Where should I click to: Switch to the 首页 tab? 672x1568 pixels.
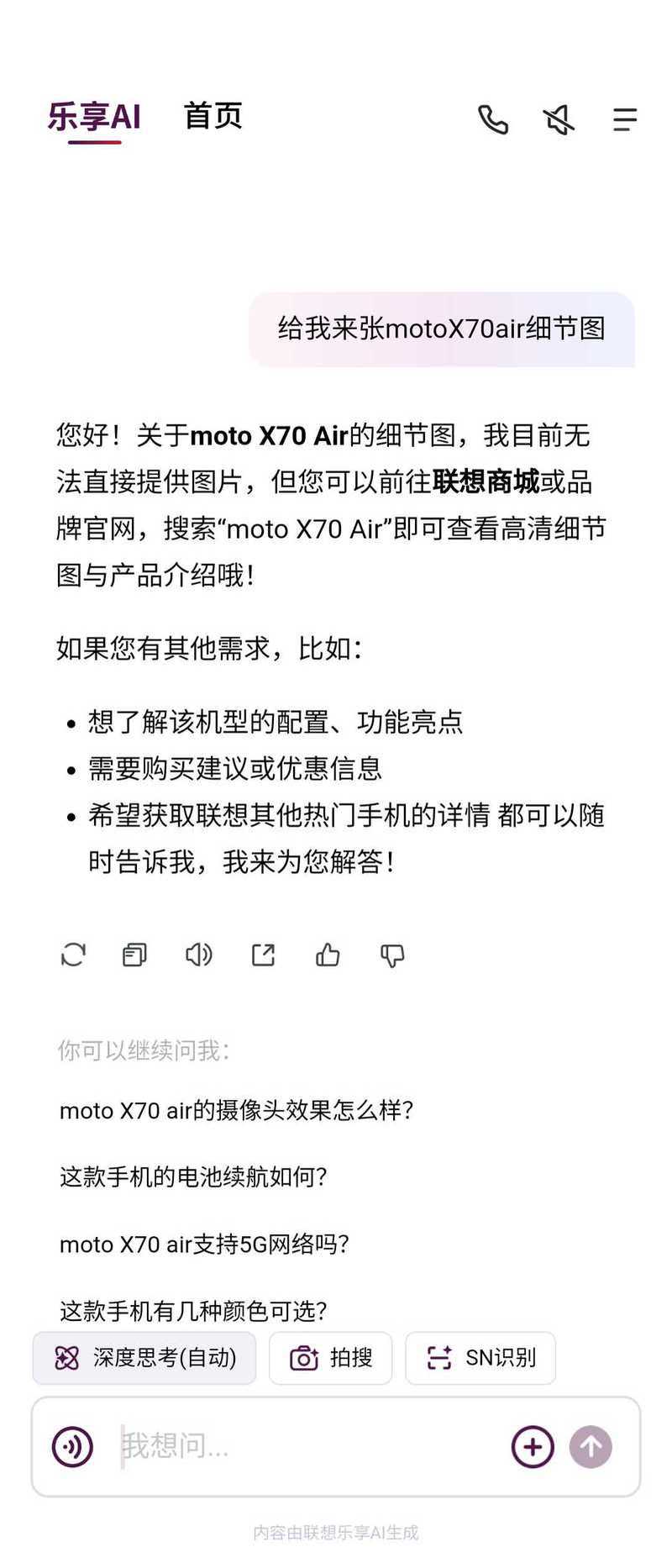click(213, 117)
